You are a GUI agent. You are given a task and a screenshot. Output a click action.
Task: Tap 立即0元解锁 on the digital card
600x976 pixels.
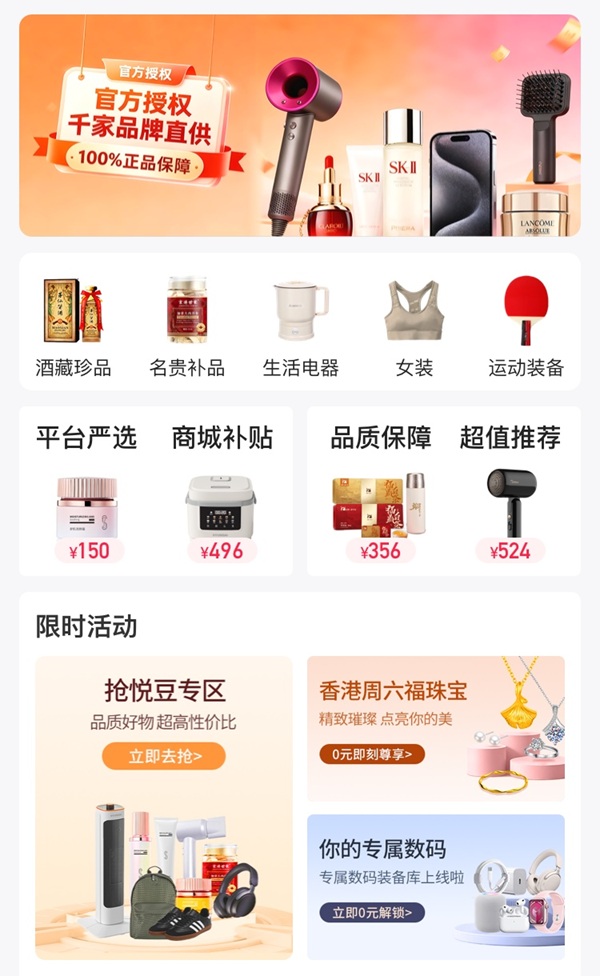[x=371, y=912]
